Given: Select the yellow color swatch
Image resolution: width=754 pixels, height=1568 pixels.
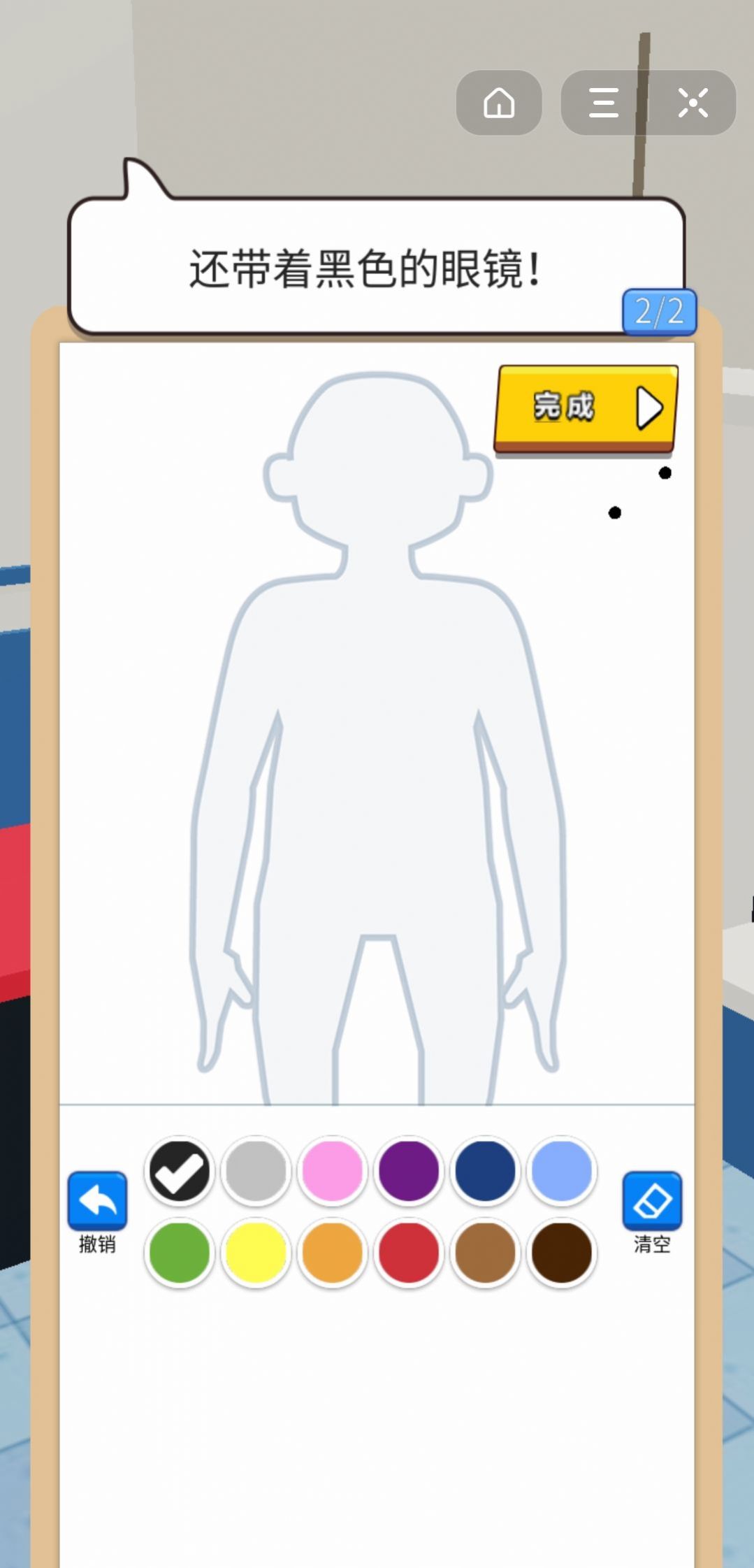Looking at the screenshot, I should coord(256,1253).
